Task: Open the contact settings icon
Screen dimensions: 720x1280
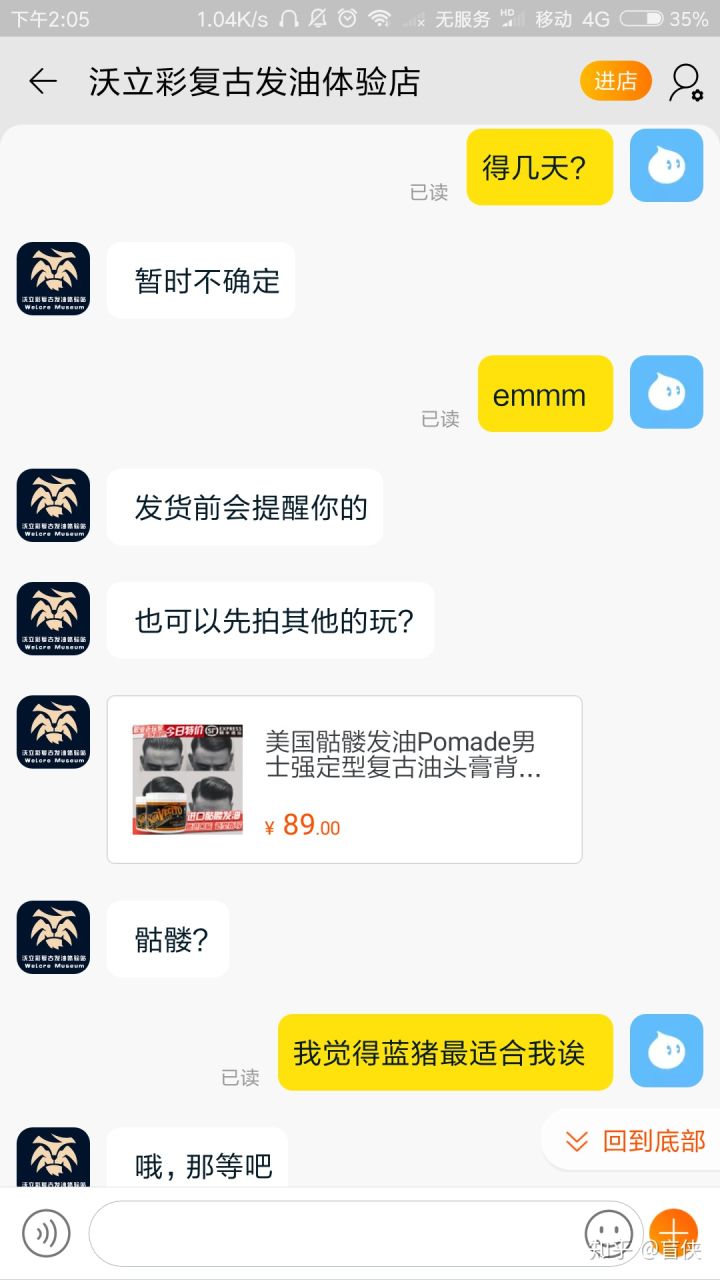Action: (x=686, y=82)
